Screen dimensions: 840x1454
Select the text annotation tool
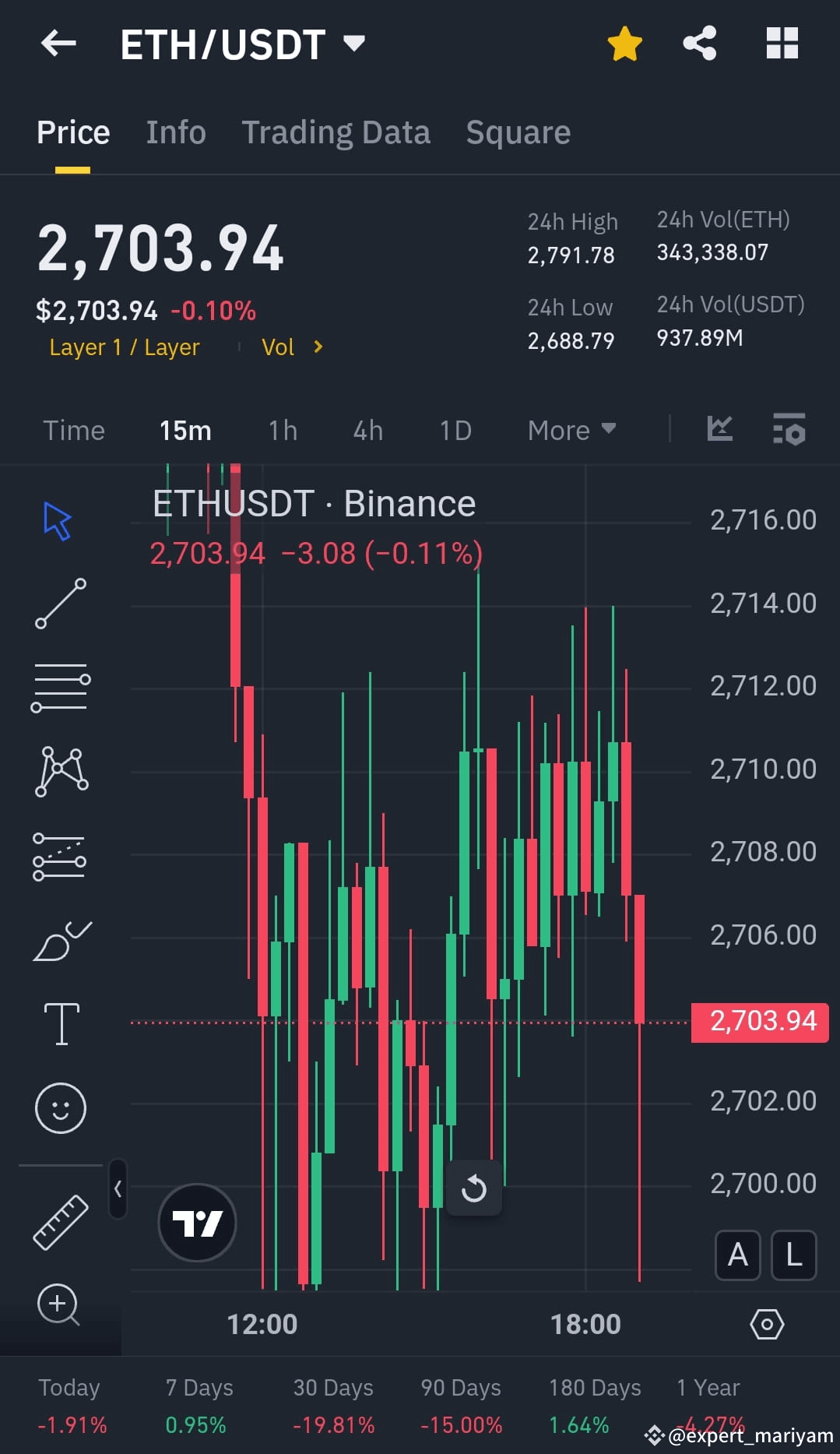tap(60, 1023)
